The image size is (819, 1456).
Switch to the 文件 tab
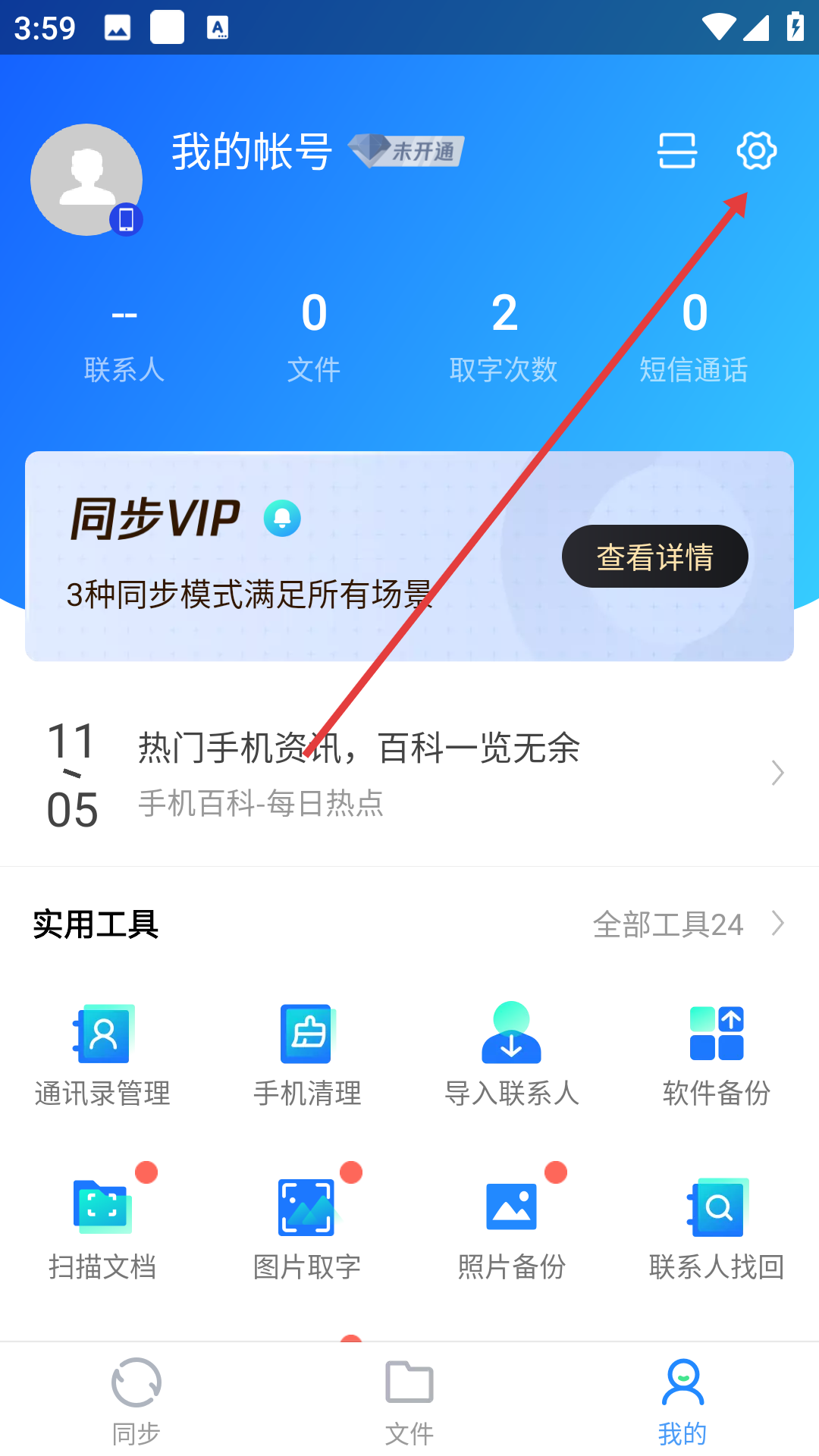(409, 1403)
